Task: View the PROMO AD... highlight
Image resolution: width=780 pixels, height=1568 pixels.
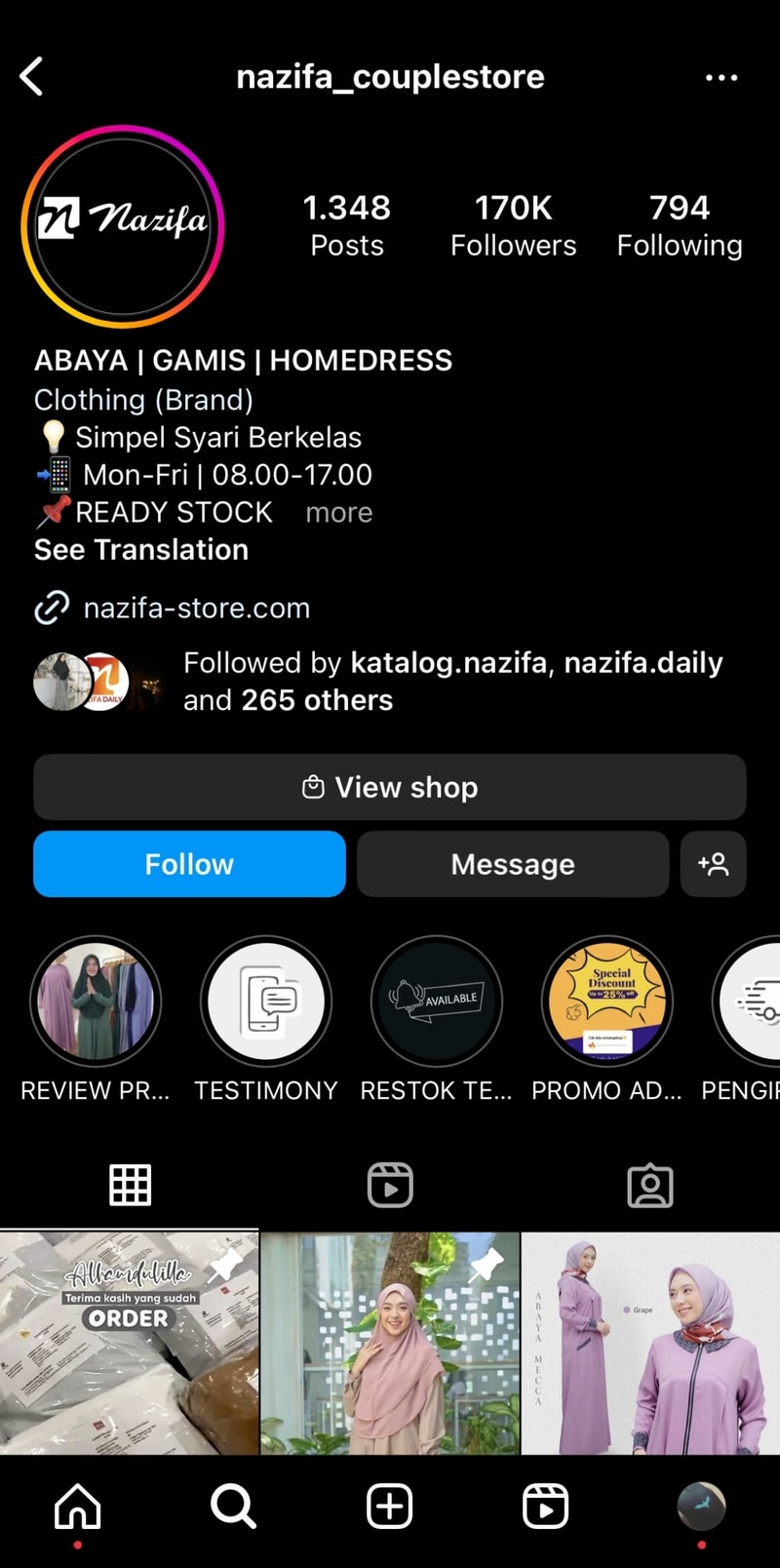Action: pos(606,1001)
